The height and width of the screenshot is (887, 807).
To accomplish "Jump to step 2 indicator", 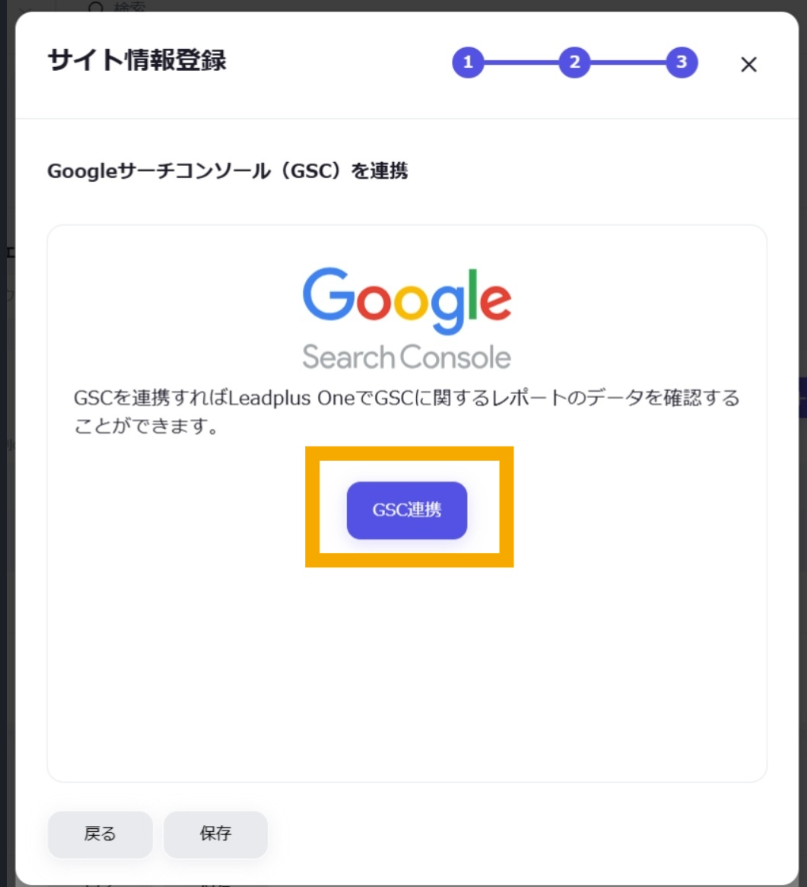I will click(x=574, y=63).
